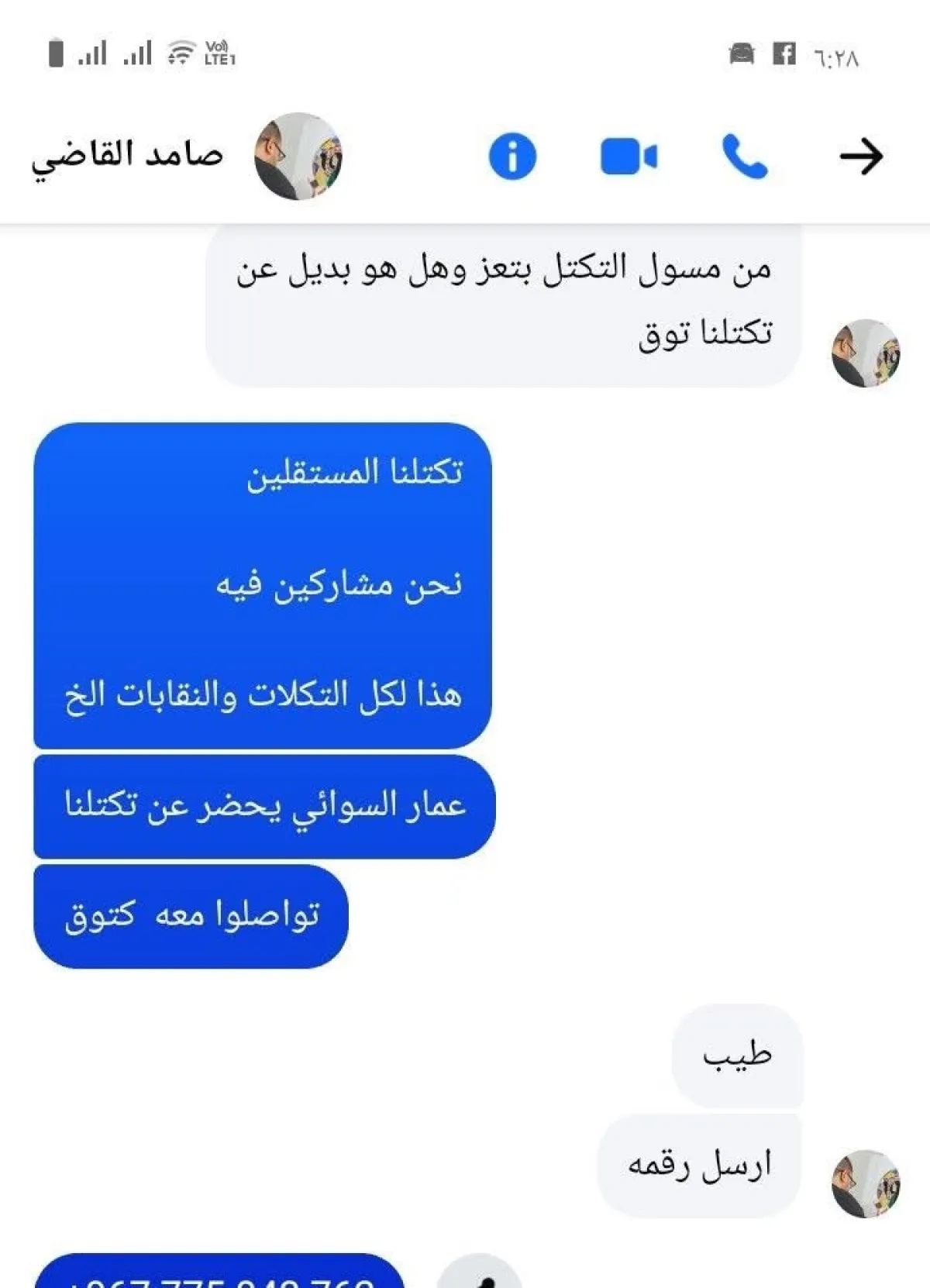930x1288 pixels.
Task: Tap the back arrow in chat header
Action: click(x=861, y=157)
